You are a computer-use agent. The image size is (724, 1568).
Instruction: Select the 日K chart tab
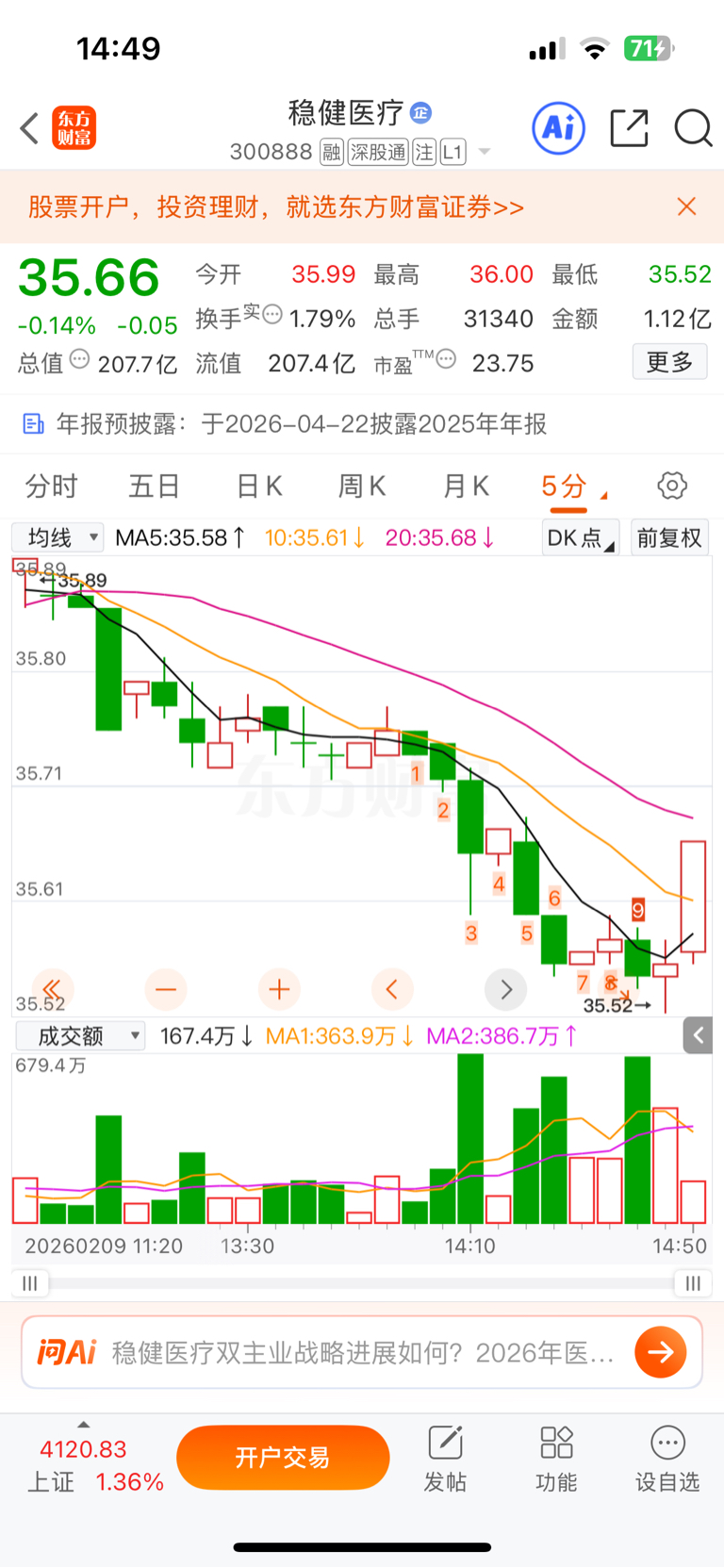258,487
